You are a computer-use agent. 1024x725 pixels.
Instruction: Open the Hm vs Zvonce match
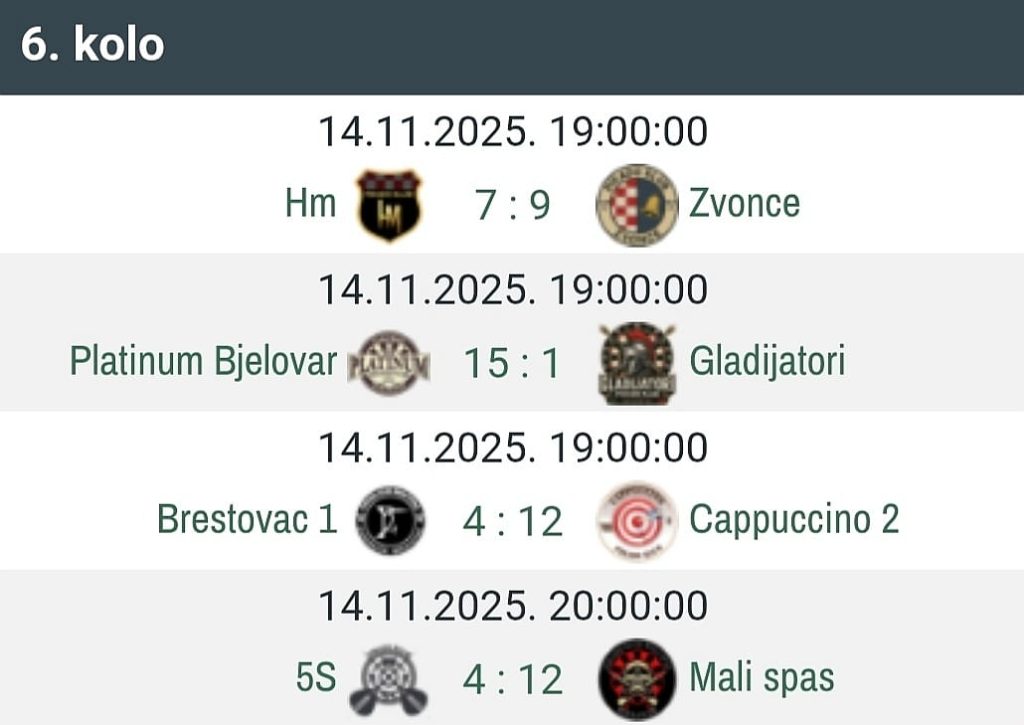tap(512, 205)
